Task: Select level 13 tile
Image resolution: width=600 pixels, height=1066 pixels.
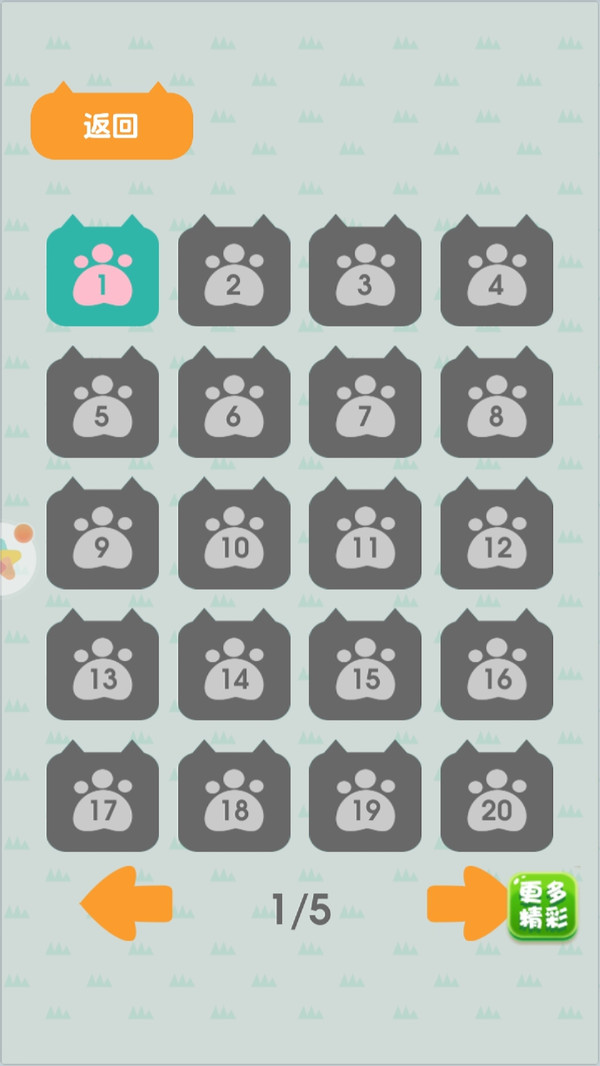Action: [102, 669]
